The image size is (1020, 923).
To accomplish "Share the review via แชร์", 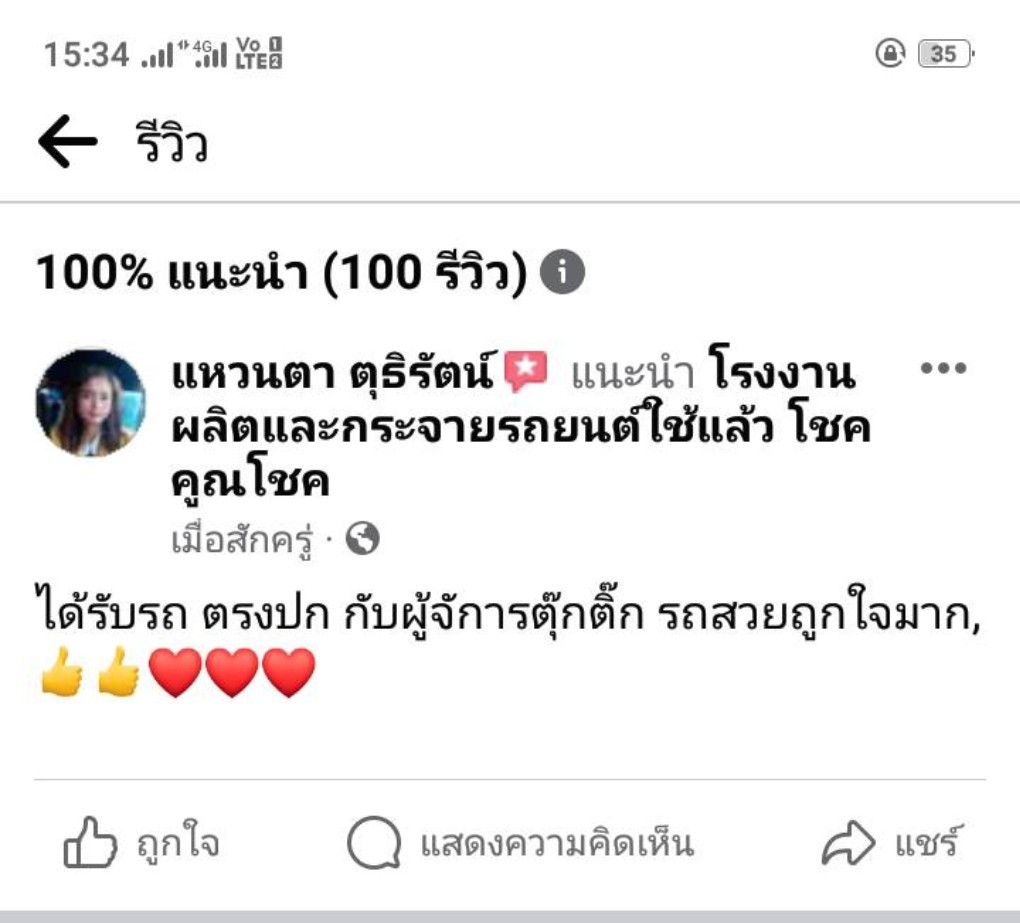I will pos(892,845).
